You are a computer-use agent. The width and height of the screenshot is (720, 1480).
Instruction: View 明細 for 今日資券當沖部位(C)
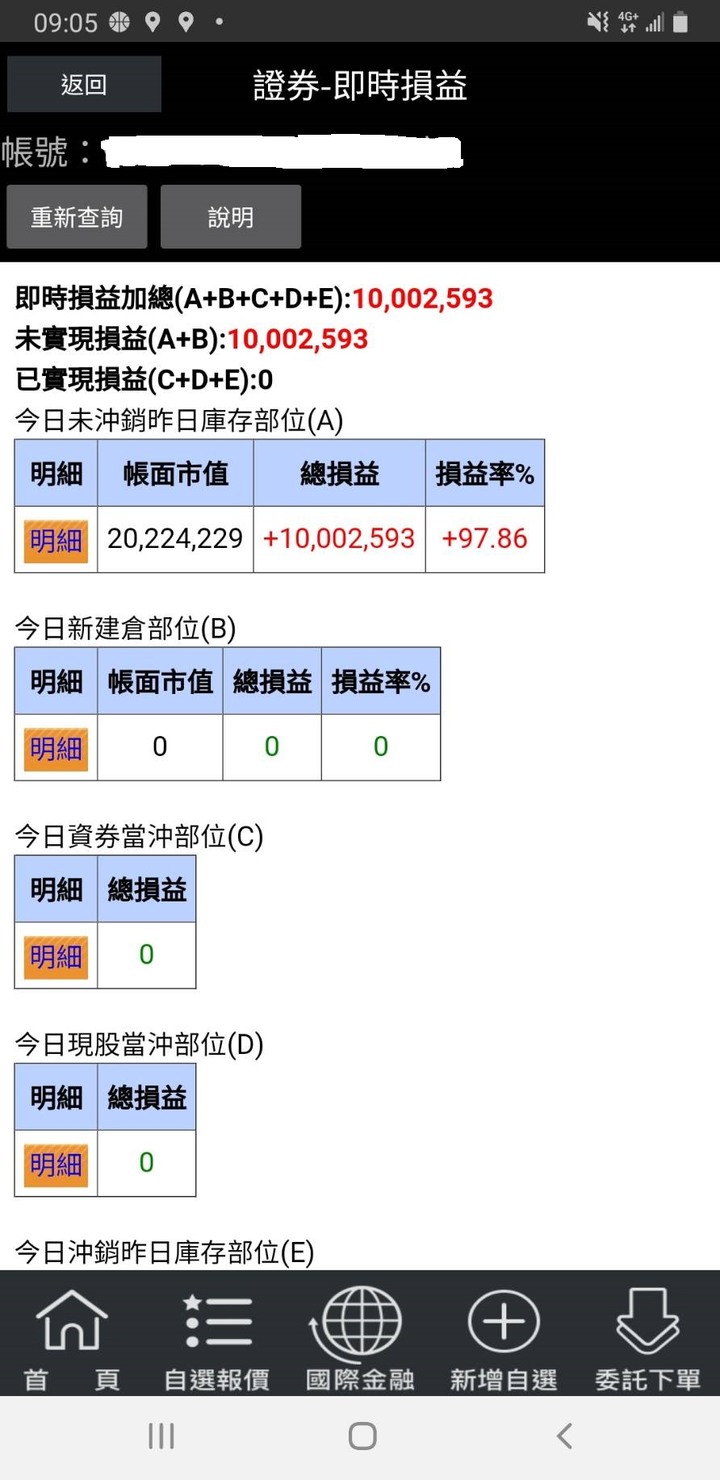56,957
